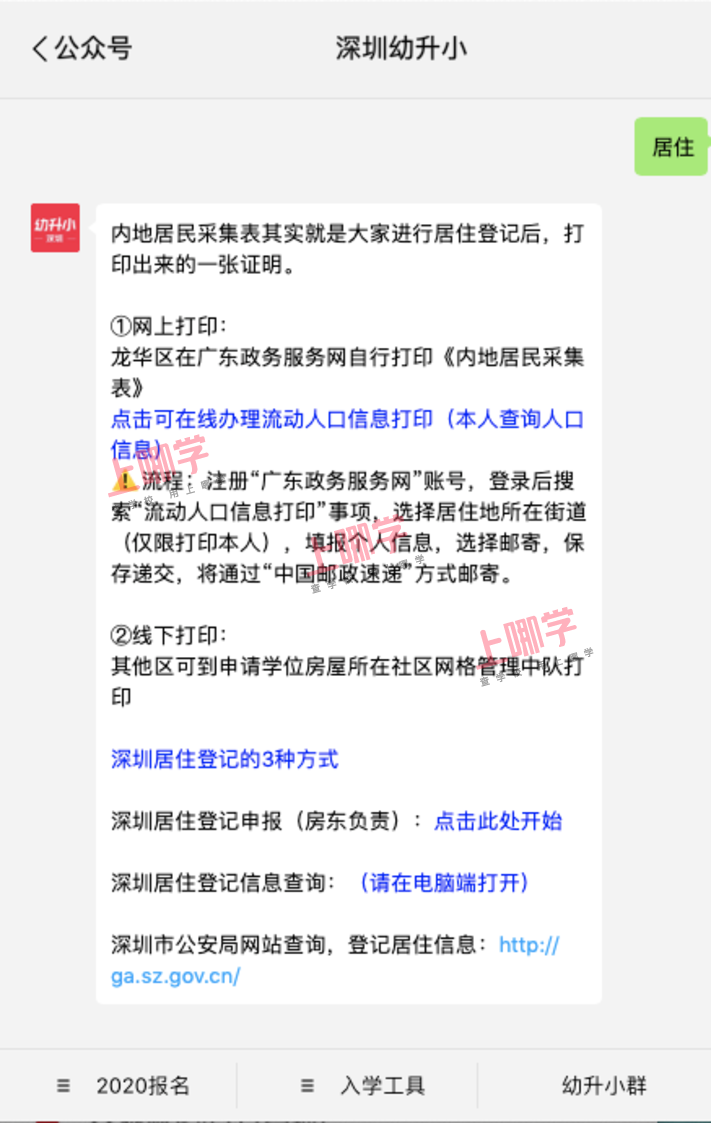Expand the 入学工具 menu
This screenshot has width=711, height=1123.
click(363, 1085)
